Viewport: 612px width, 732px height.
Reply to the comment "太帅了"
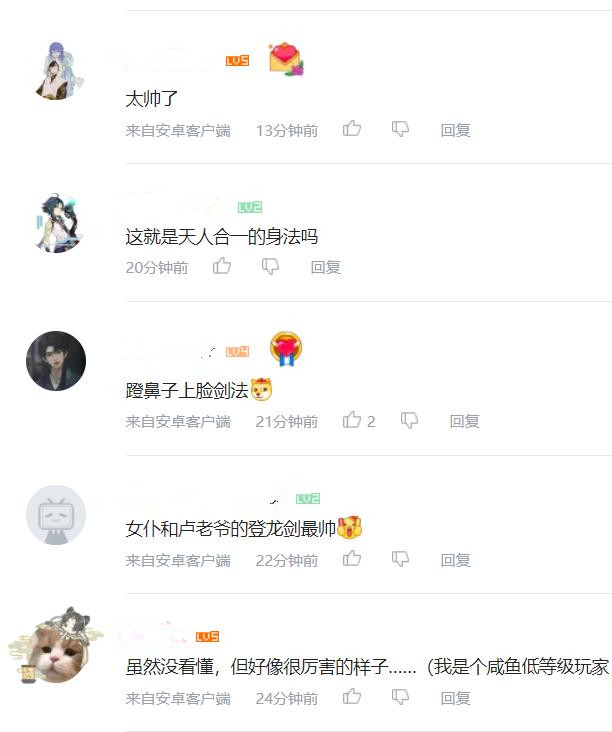click(x=455, y=130)
